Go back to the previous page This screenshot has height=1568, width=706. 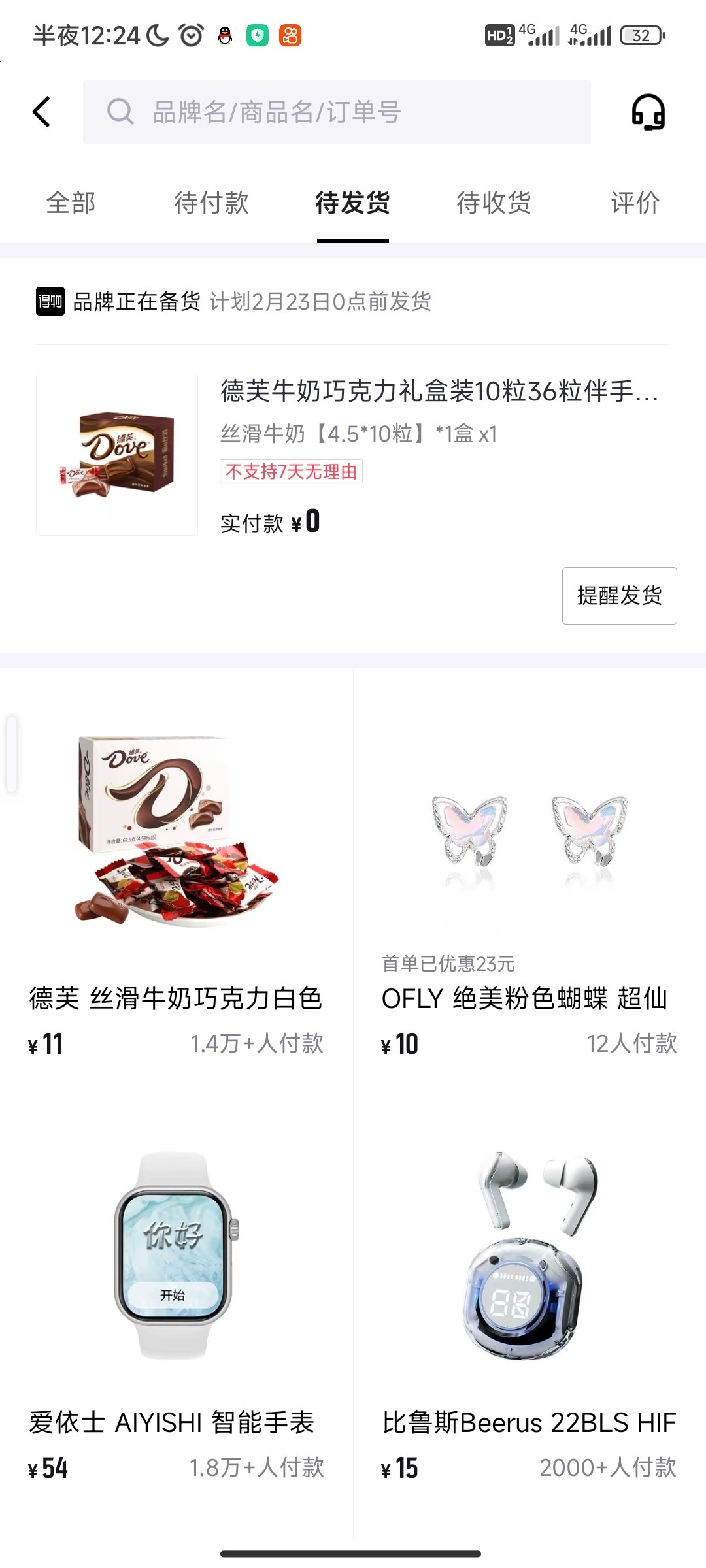(x=42, y=112)
